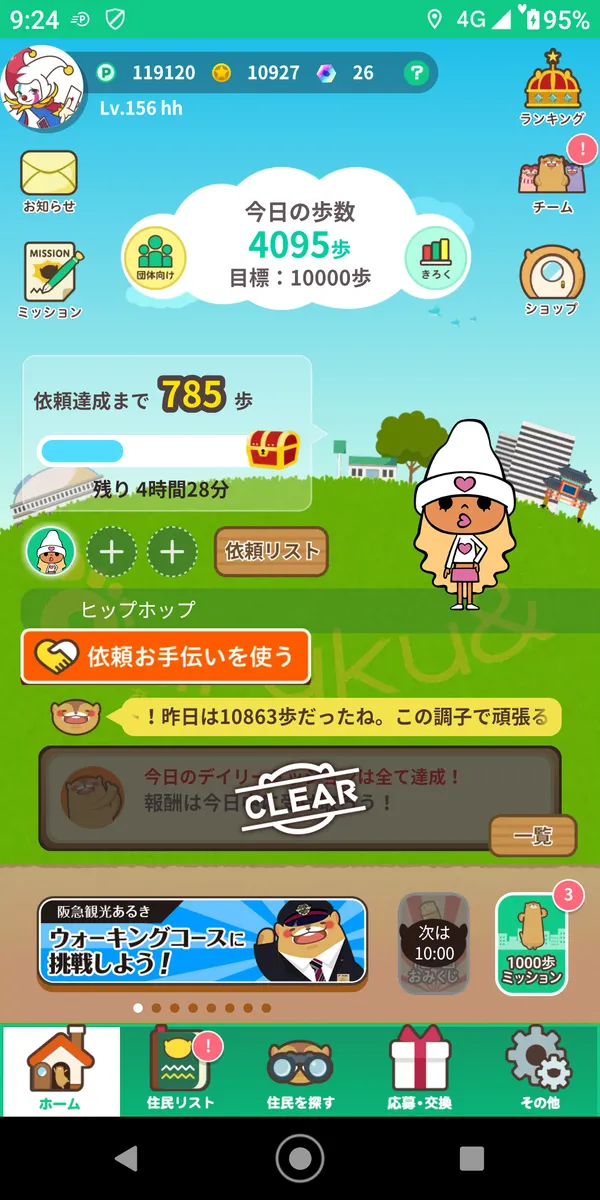Use 依頼お手伝いを使う helper button
This screenshot has width=600, height=1200.
click(x=166, y=656)
